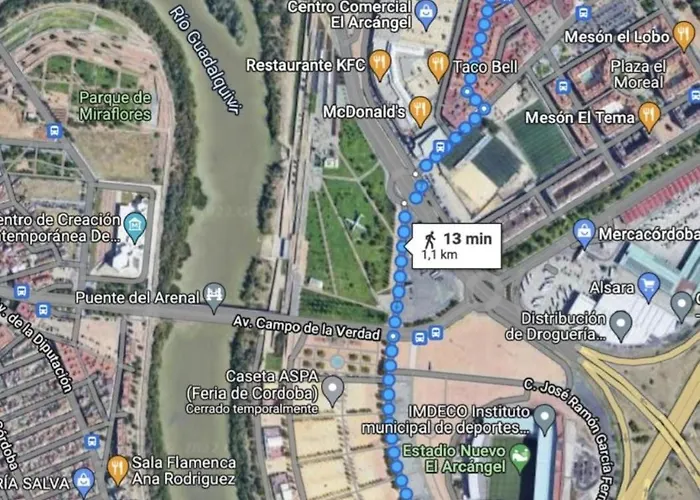700x500 pixels.
Task: Select the IMDECO Instituto municipal marker
Action: (x=544, y=418)
